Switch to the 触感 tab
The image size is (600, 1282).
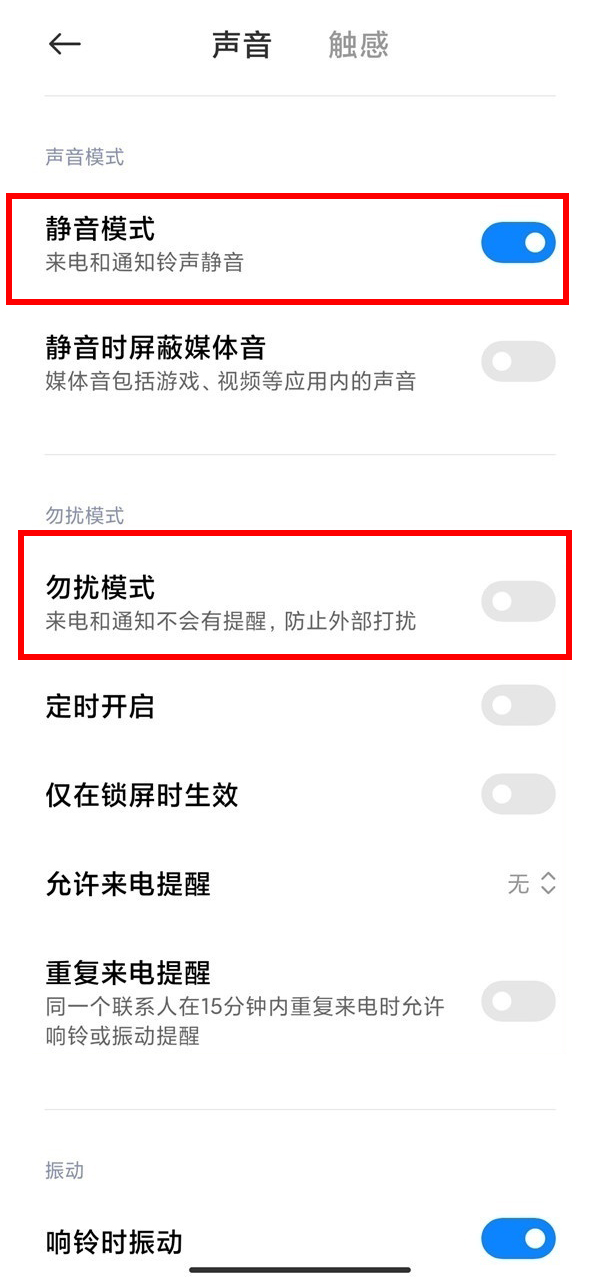click(x=358, y=45)
